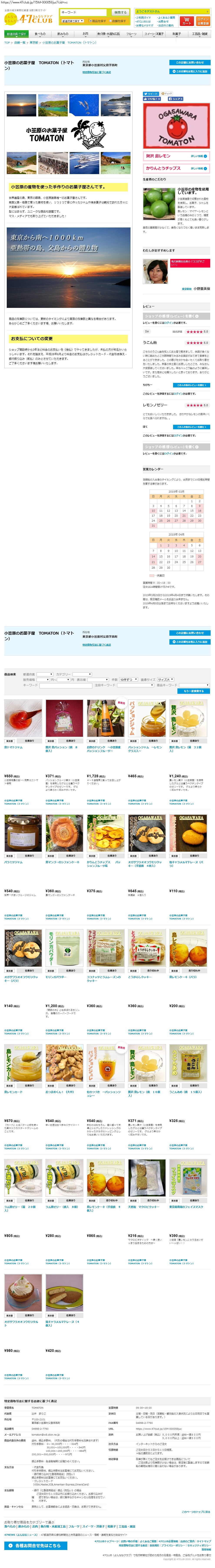Image resolution: width=215 pixels, height=1568 pixels.
Task: Select the フルーツ navigation tab
Action: click(x=131, y=34)
